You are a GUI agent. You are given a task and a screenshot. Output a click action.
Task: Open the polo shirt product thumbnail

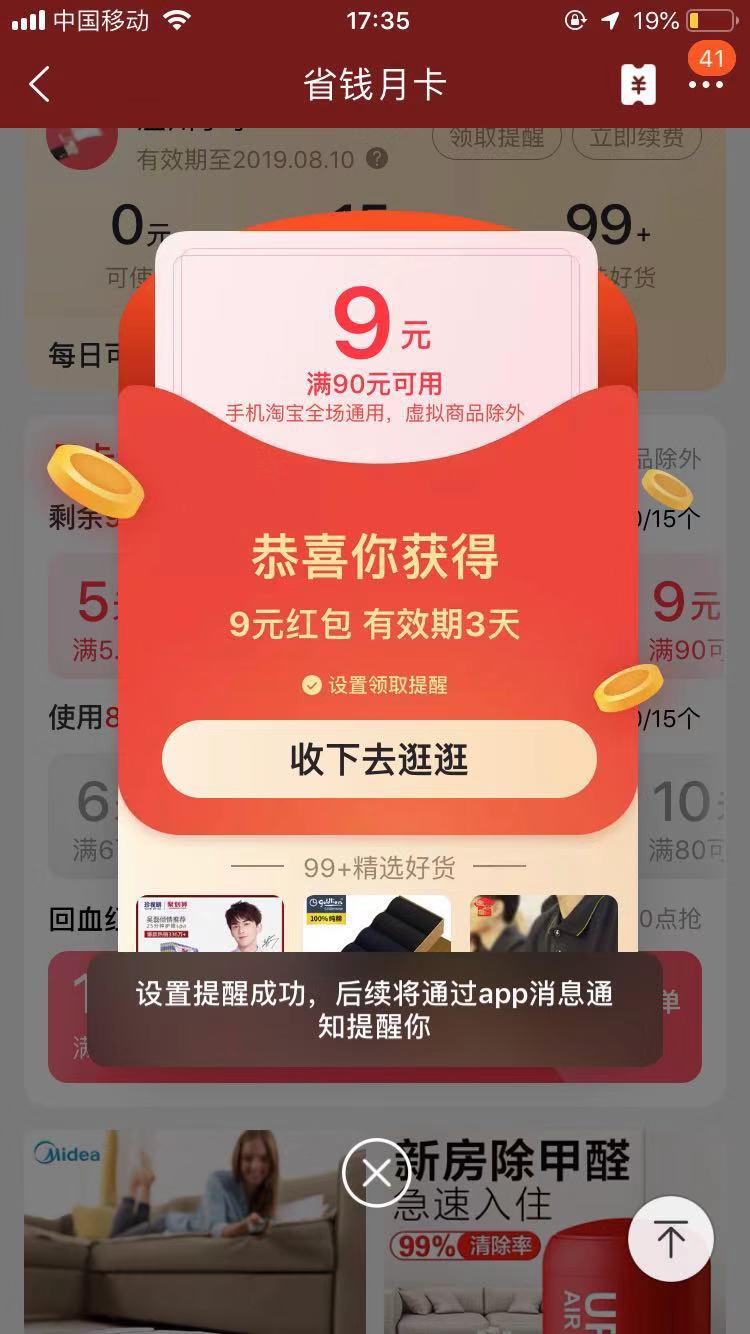point(543,923)
